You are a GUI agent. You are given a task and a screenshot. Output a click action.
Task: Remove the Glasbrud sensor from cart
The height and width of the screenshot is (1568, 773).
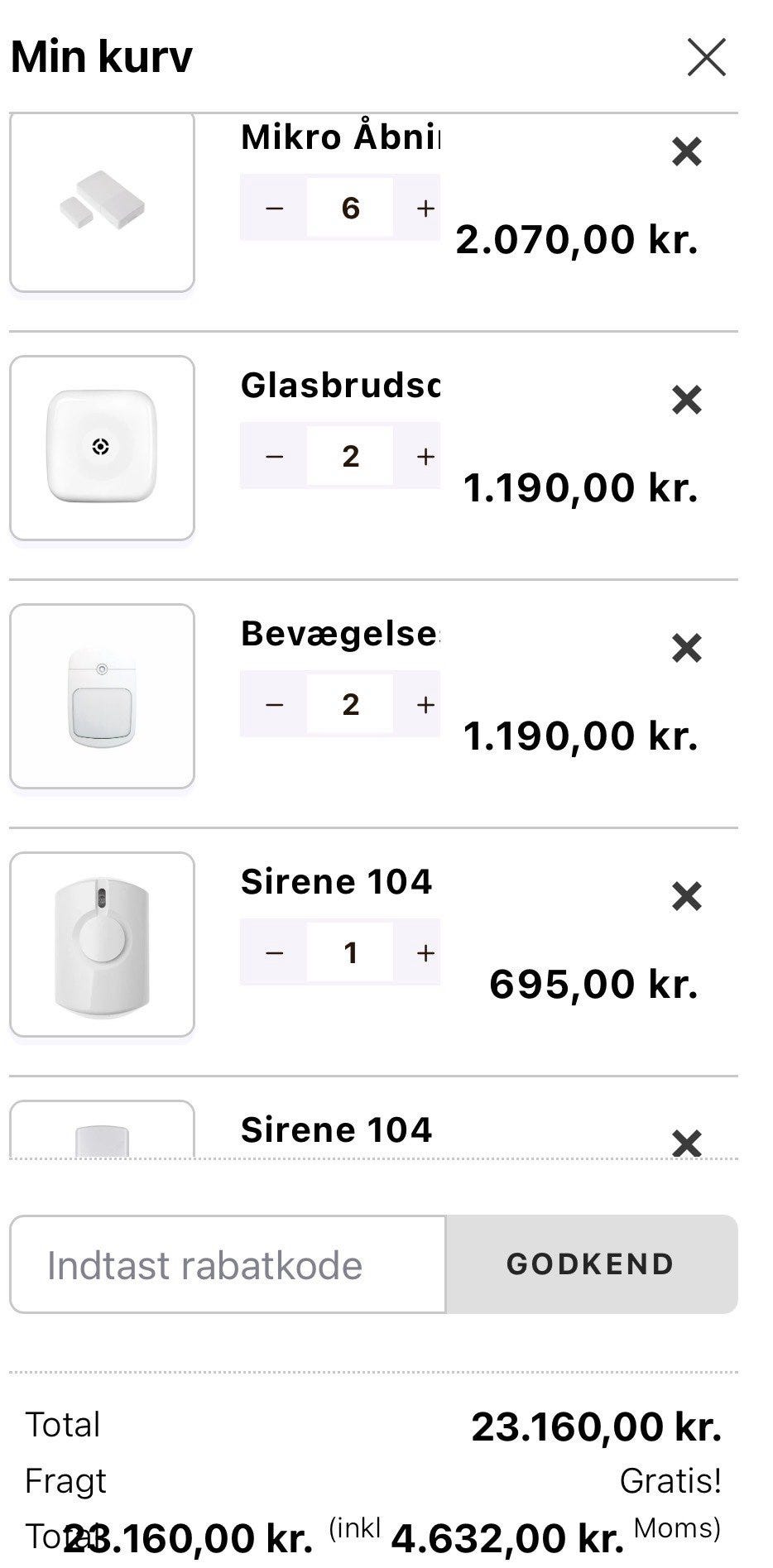coord(686,400)
